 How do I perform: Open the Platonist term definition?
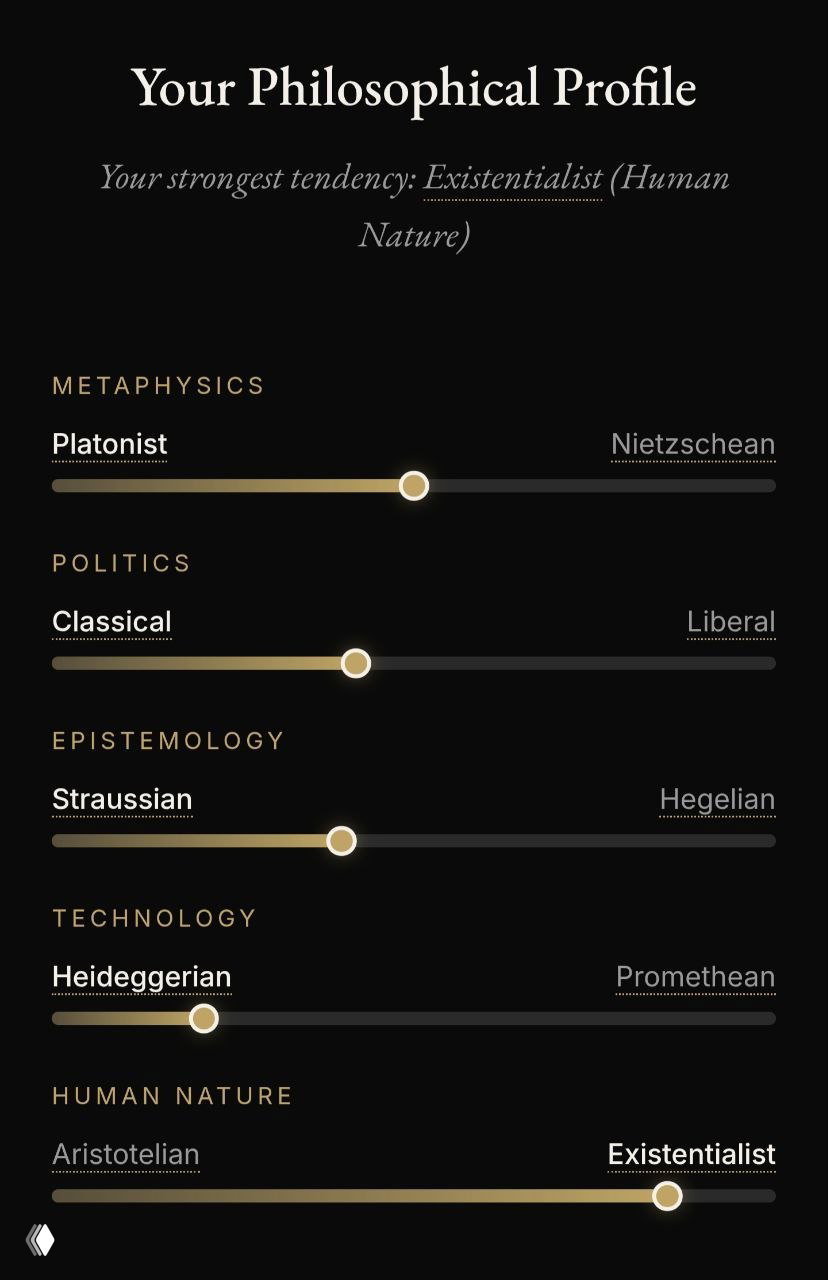[x=110, y=444]
